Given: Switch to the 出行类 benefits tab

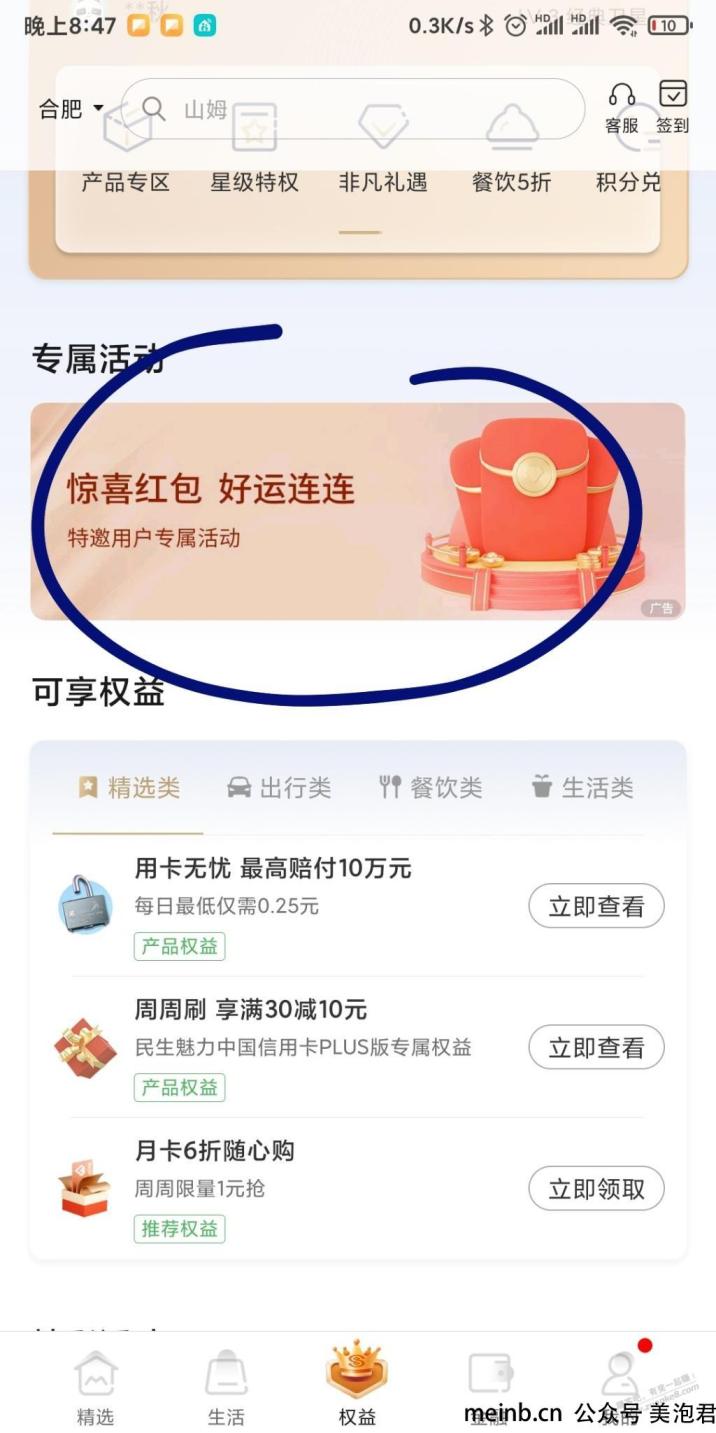Looking at the screenshot, I should click(x=279, y=788).
